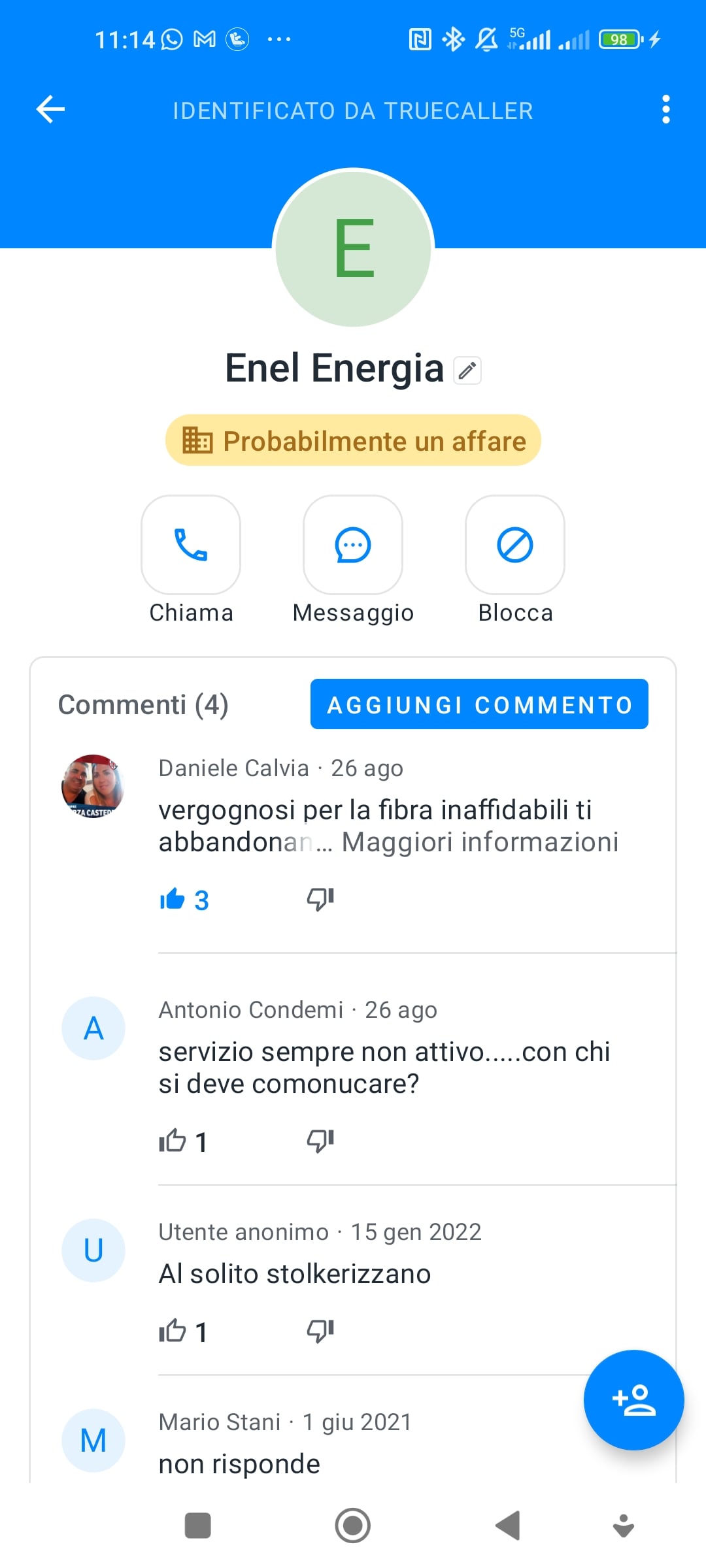Edit the Enel Energia name

(x=467, y=370)
